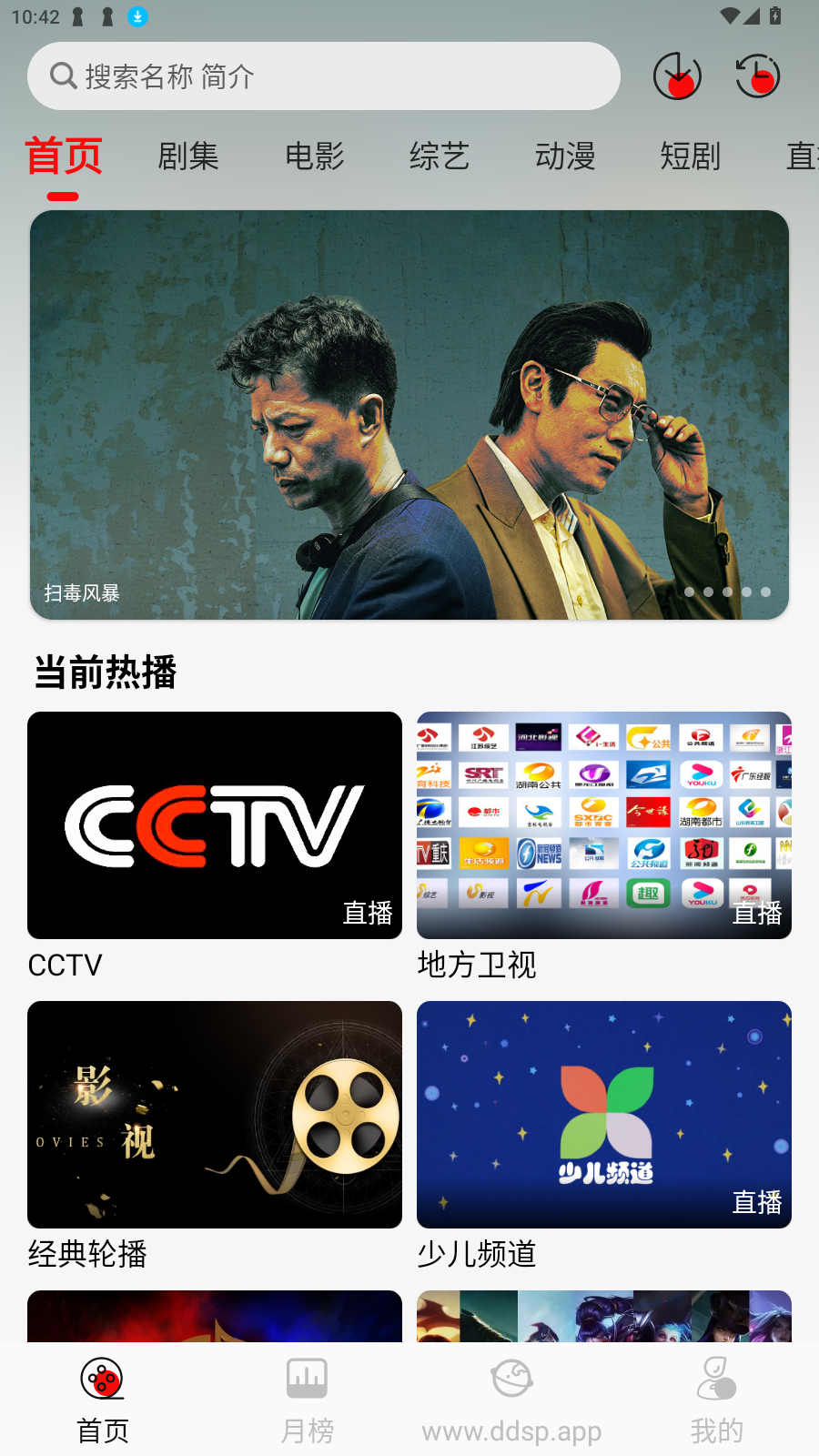
Task: Open the 少儿频道 live card
Action: (603, 1115)
